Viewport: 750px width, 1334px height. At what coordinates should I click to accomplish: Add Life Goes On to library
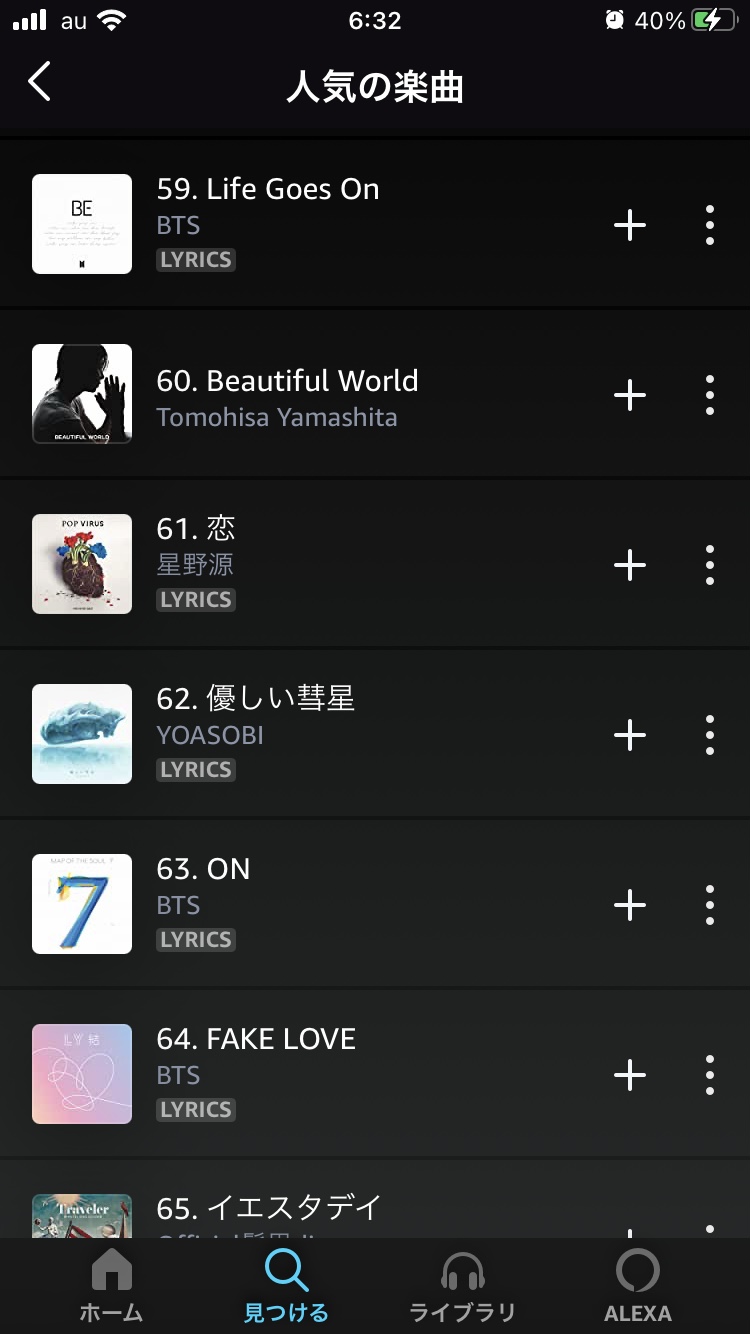[x=630, y=225]
